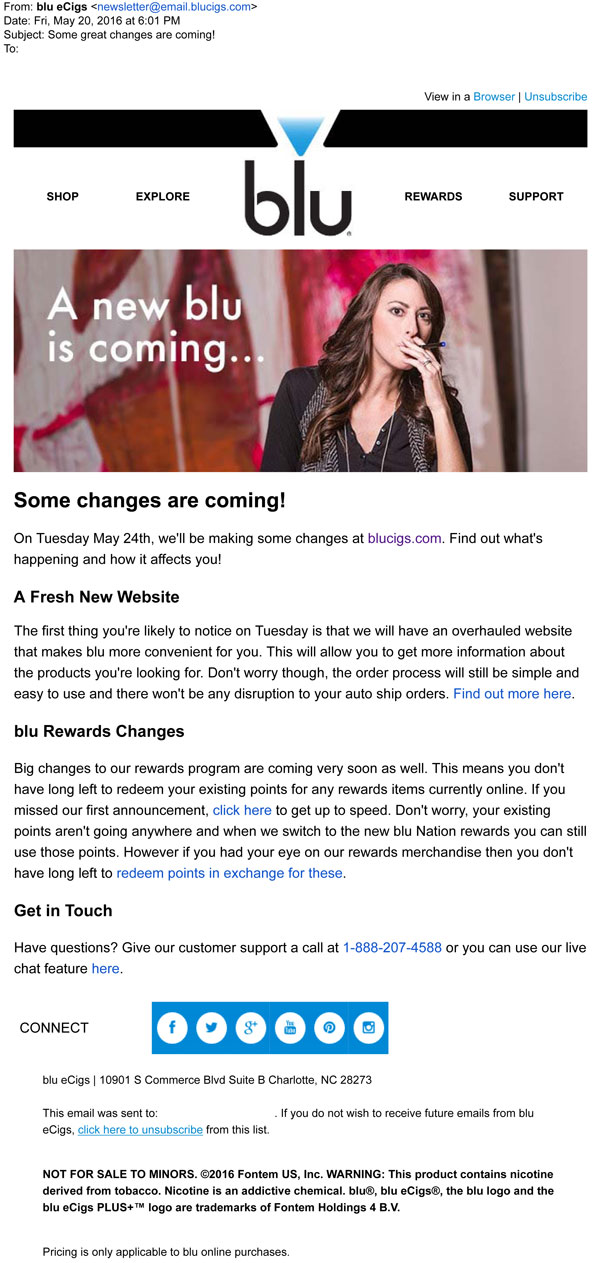600x1263 pixels.
Task: Open live chat 'here' link
Action: 105,968
